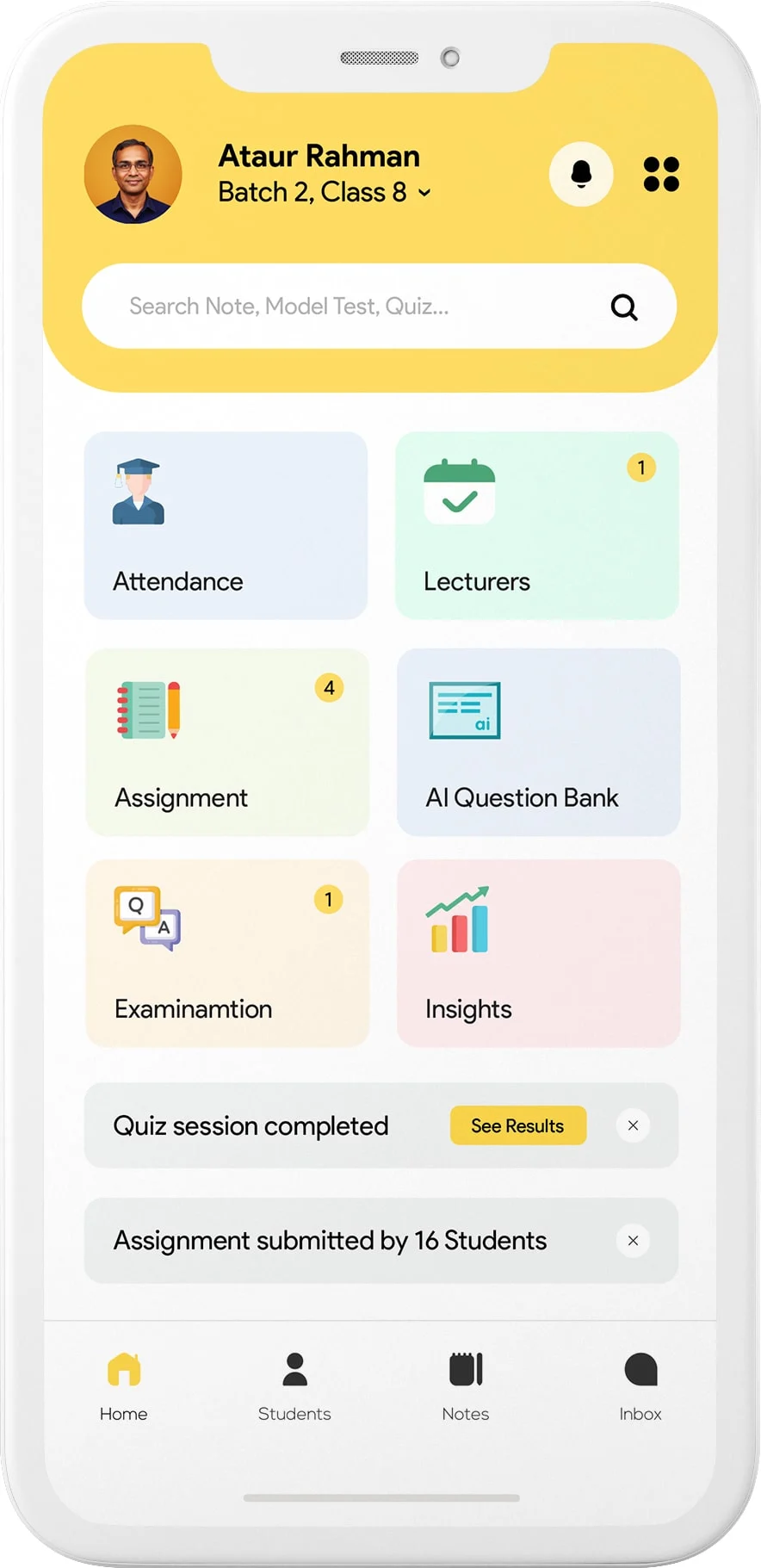Image resolution: width=761 pixels, height=1568 pixels.
Task: View quiz results with See Results
Action: click(518, 1125)
